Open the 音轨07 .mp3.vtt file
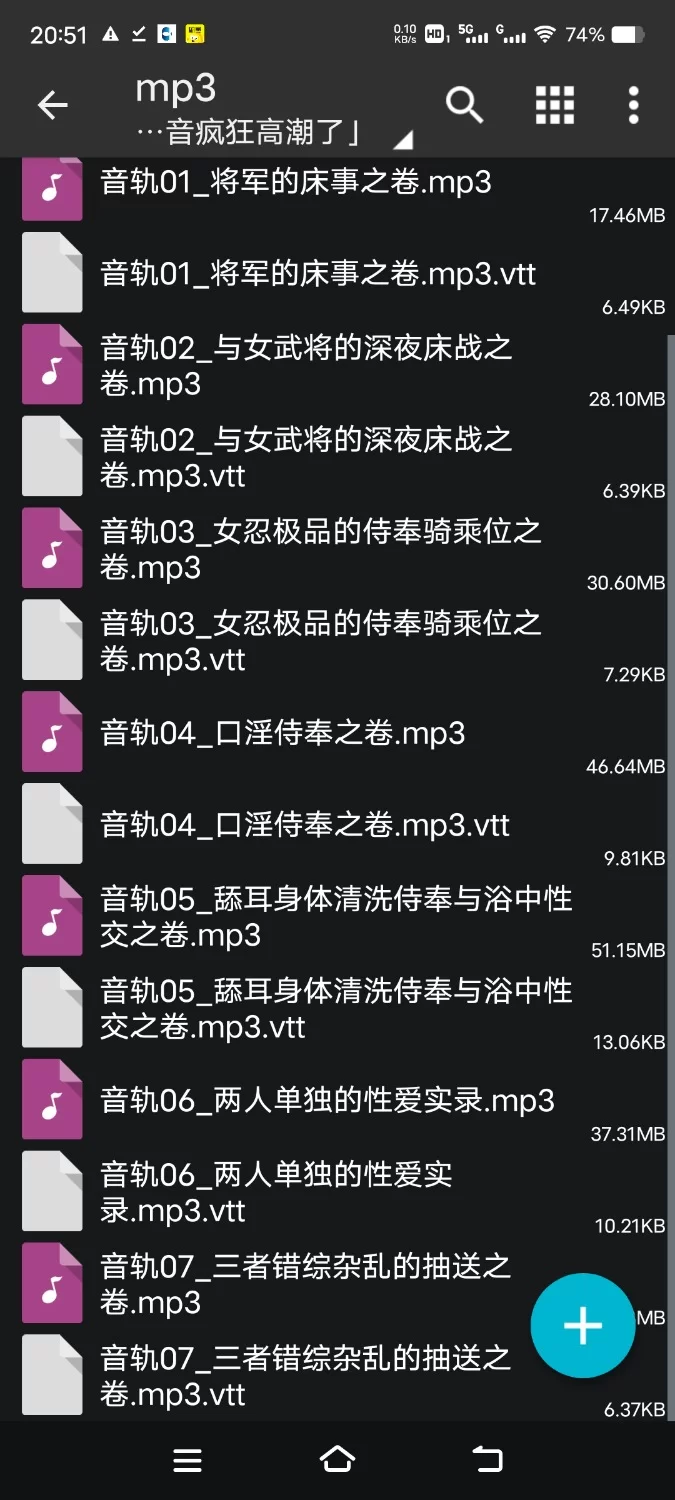The height and width of the screenshot is (1500, 675). [306, 1377]
